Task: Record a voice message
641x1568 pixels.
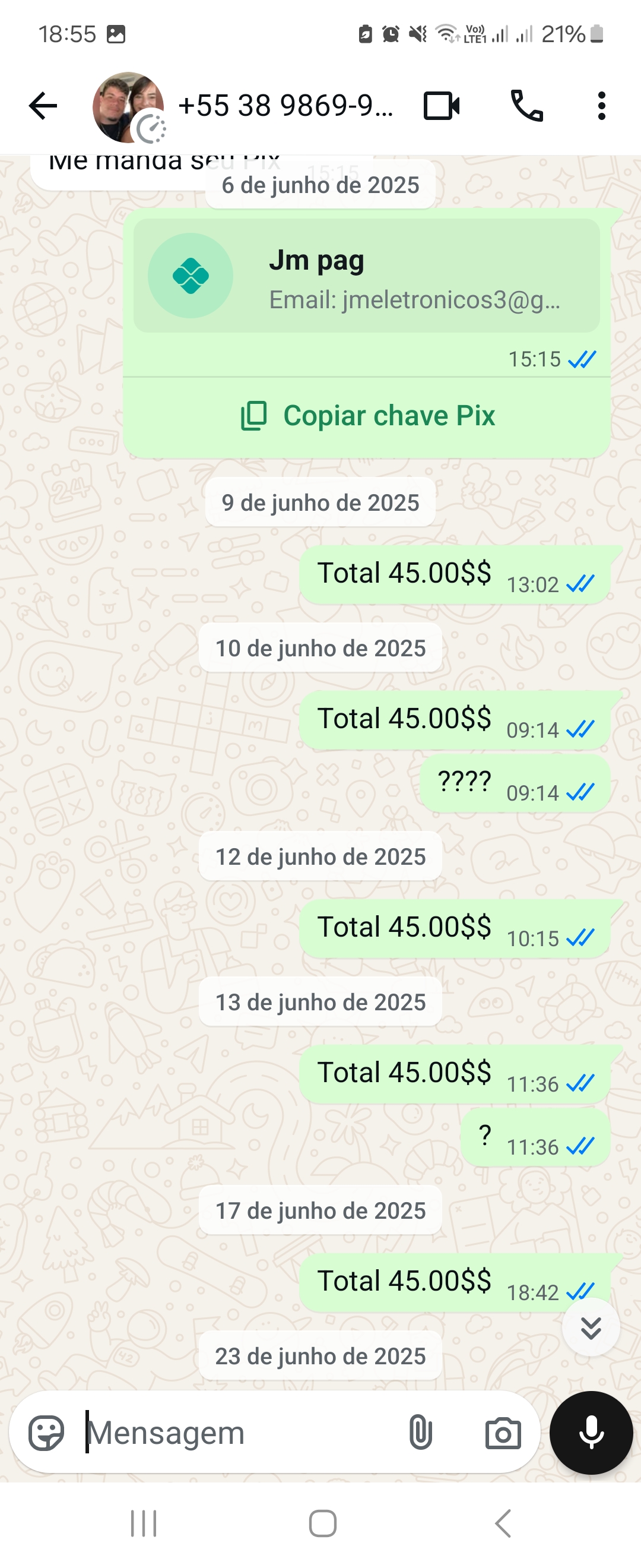Action: pos(591,1432)
